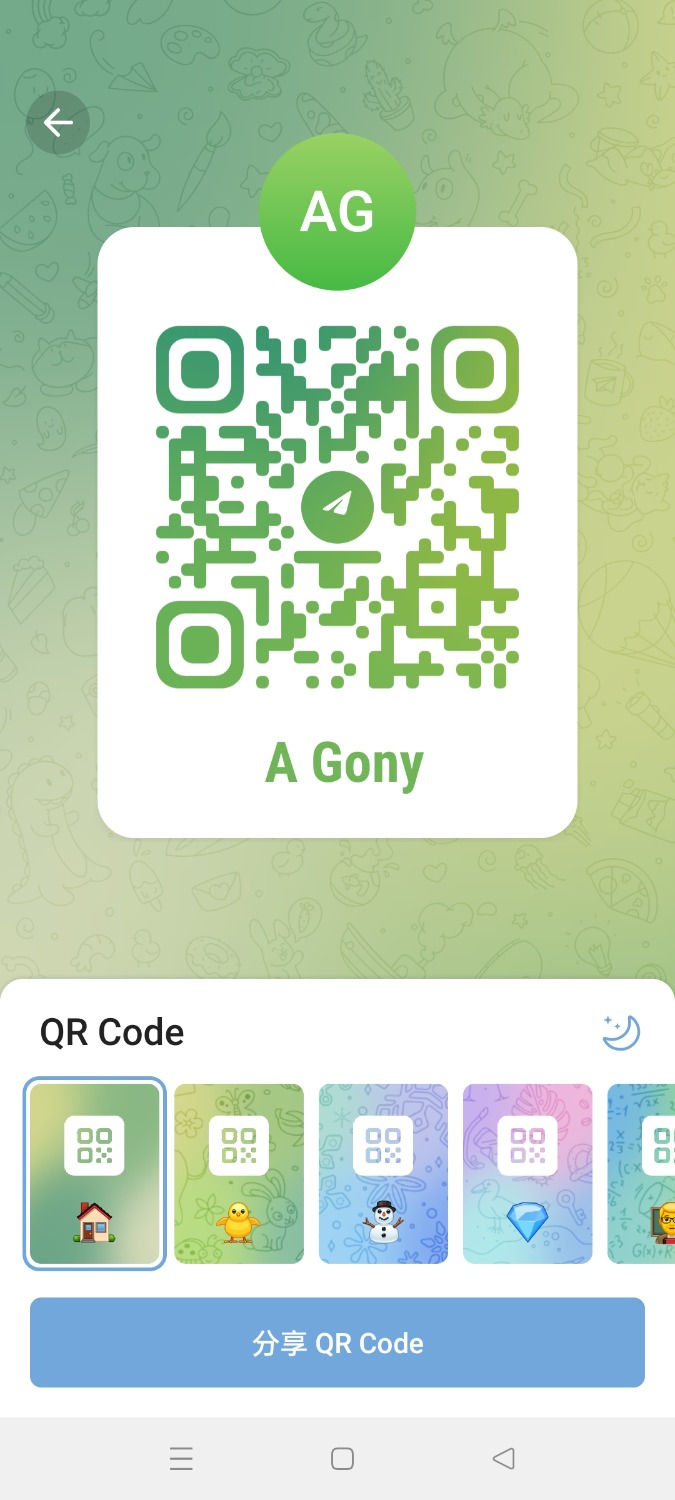Toggle night mode with the moon icon

620,1032
